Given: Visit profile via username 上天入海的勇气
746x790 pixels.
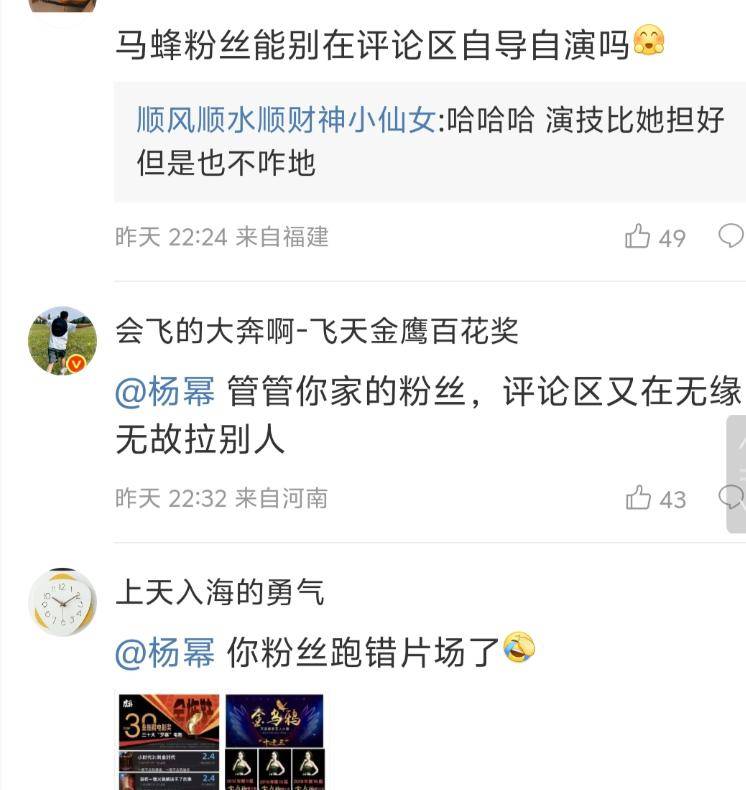Looking at the screenshot, I should pyautogui.click(x=220, y=592).
